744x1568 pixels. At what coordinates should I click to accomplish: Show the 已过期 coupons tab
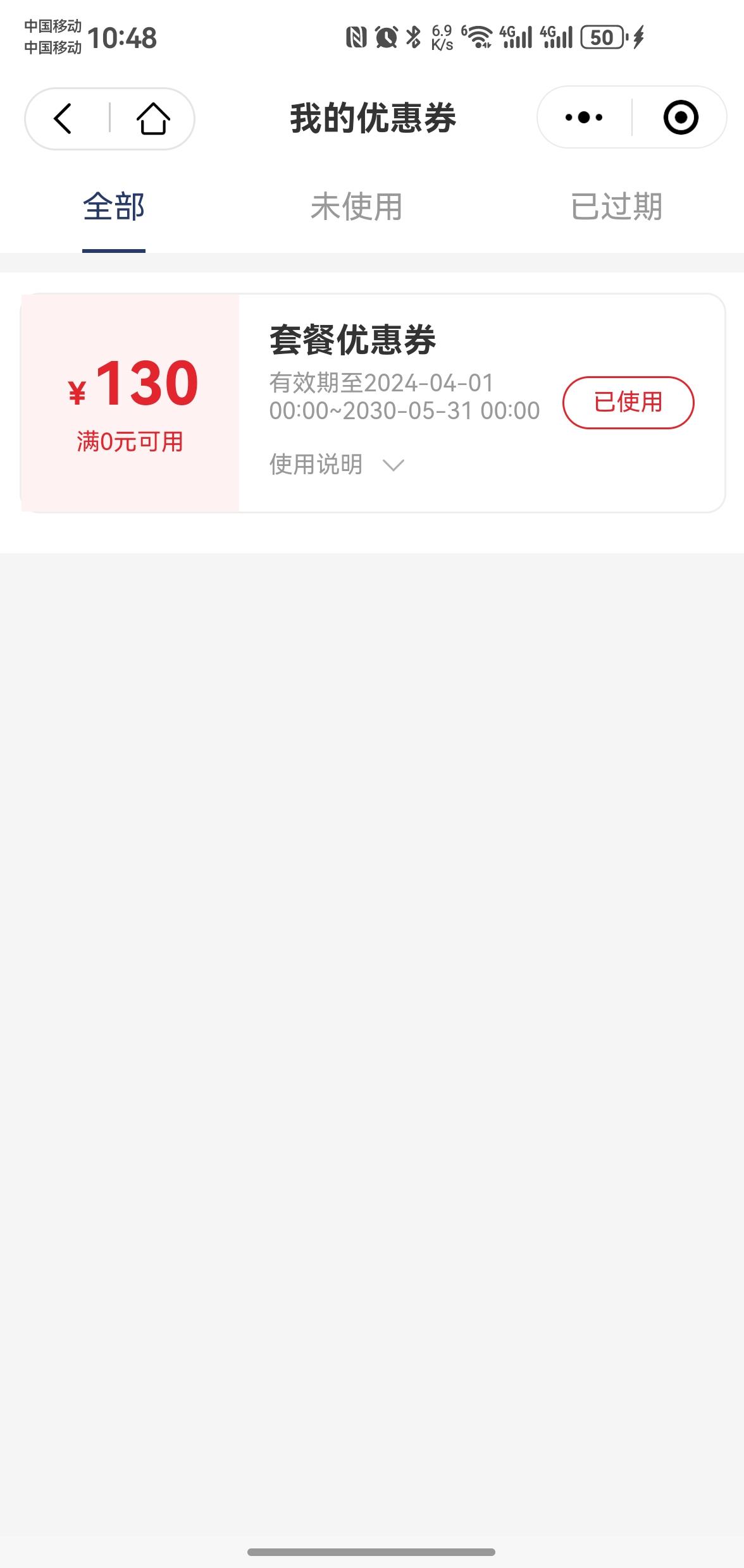click(x=616, y=207)
